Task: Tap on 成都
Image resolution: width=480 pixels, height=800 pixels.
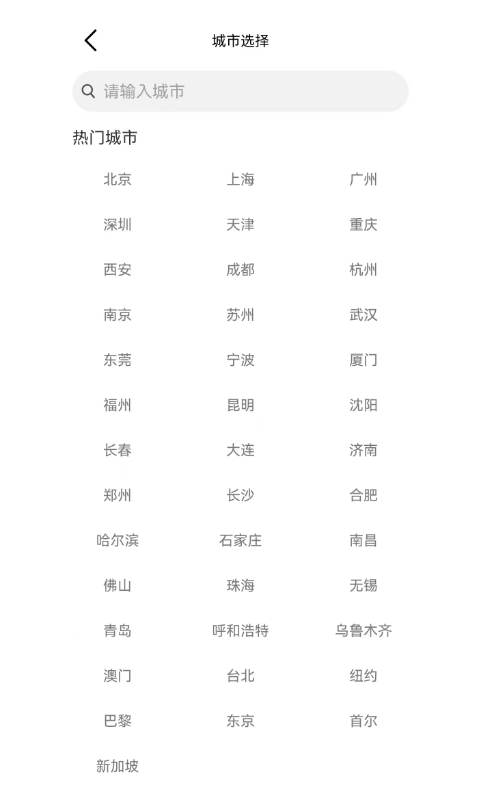Action: tap(240, 269)
